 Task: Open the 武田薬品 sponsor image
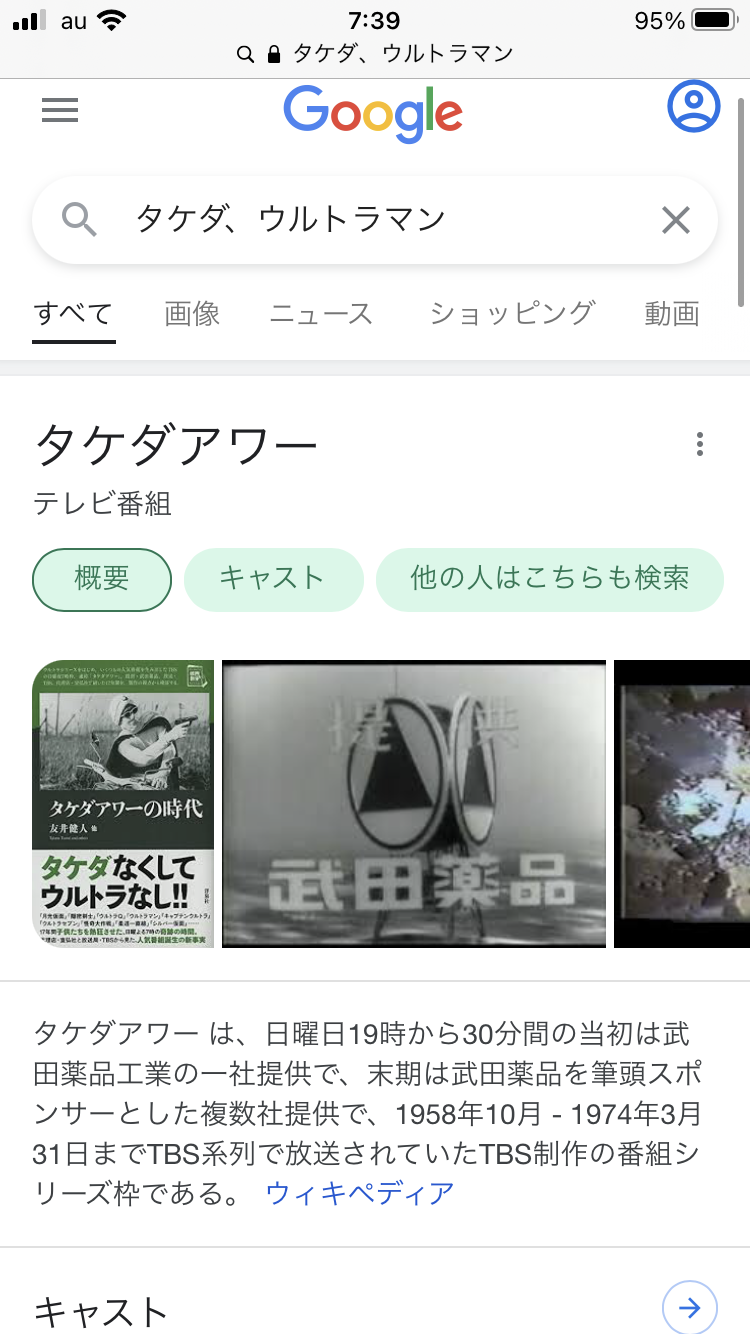click(x=414, y=804)
